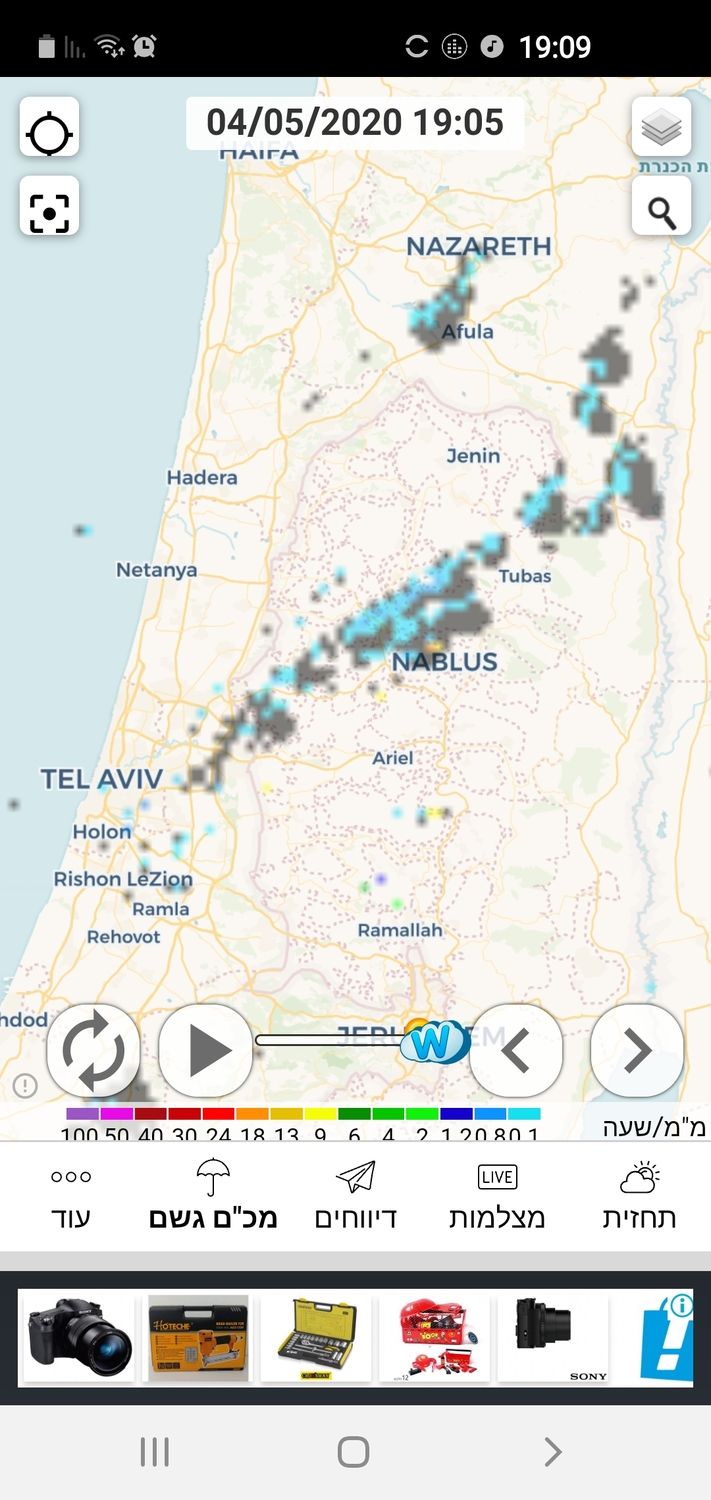The width and height of the screenshot is (711, 1500).
Task: Switch to the דיווחים reports tab
Action: [356, 1196]
